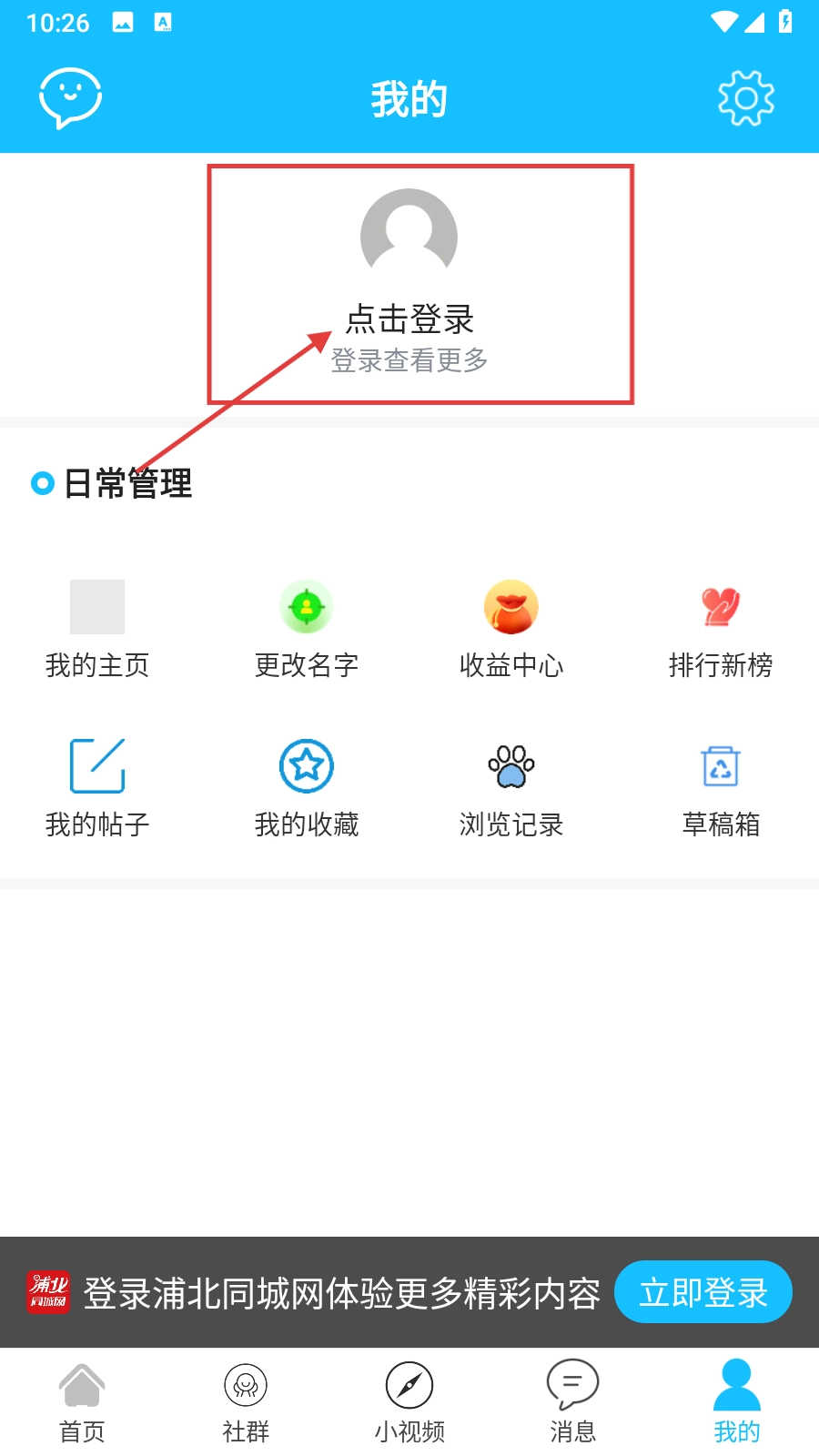Viewport: 819px width, 1456px height.
Task: View 我的帖子
Action: coord(97,787)
